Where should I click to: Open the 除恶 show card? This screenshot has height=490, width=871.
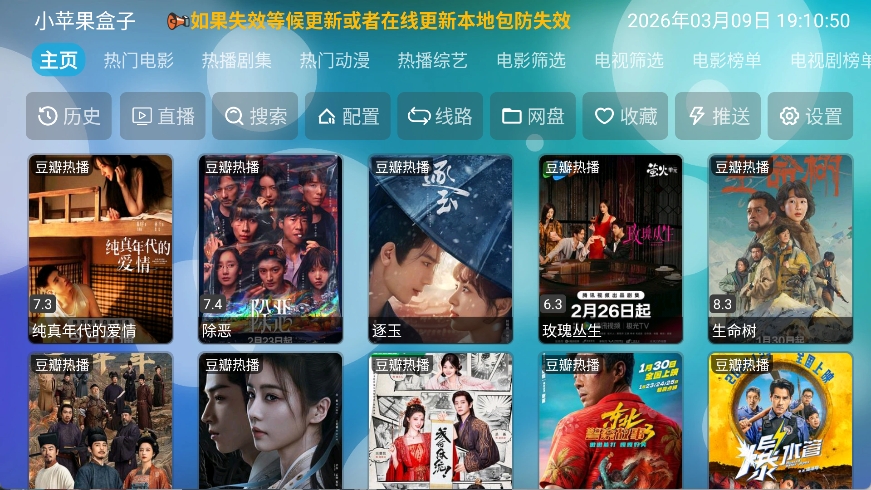[270, 248]
